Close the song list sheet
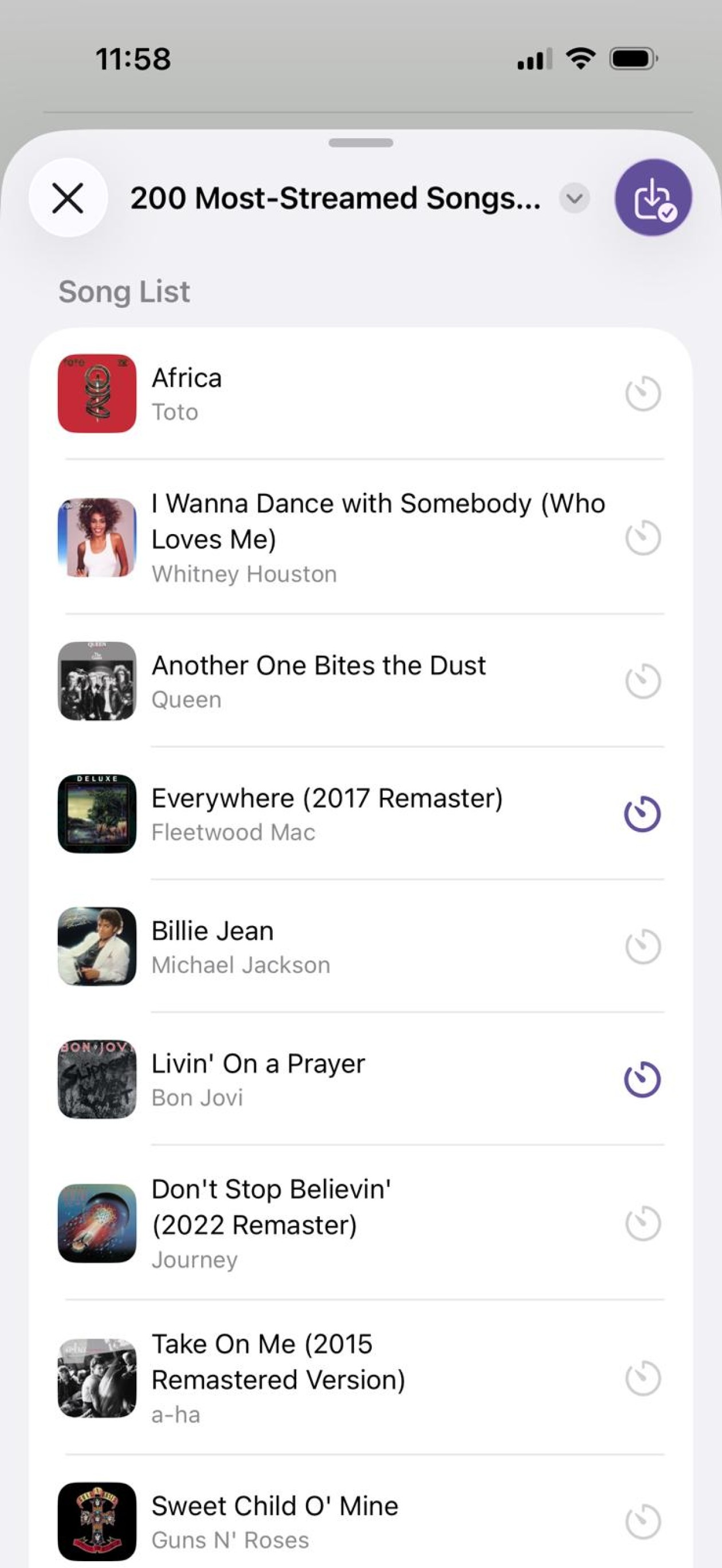 click(x=68, y=198)
